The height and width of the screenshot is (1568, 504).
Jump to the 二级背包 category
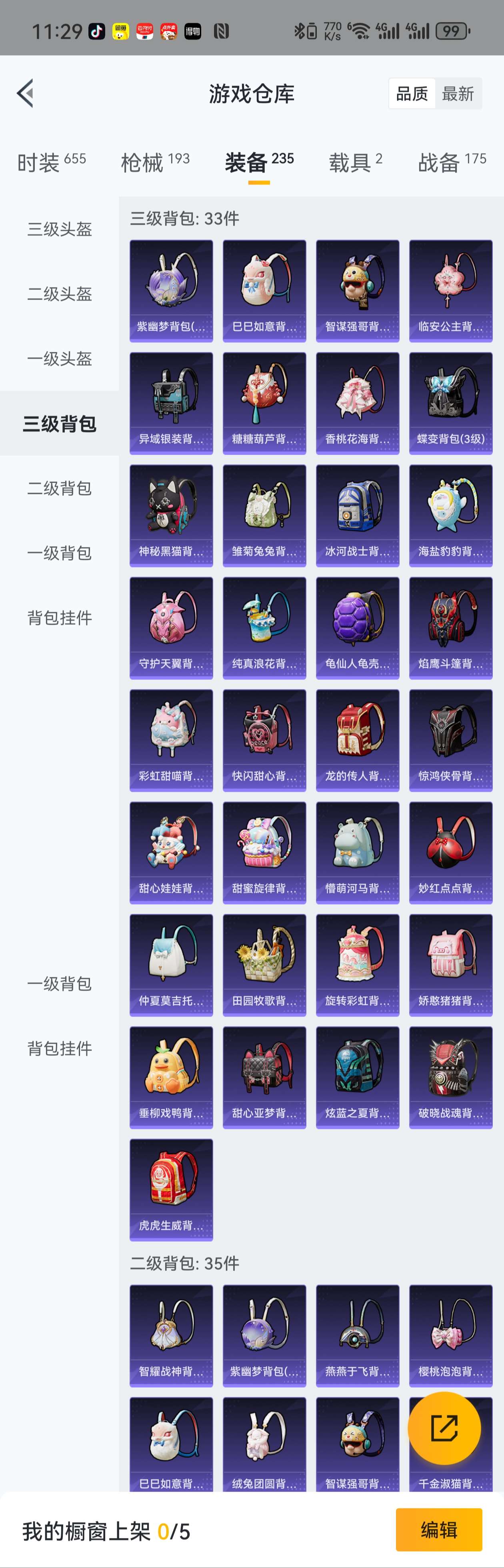[x=60, y=488]
